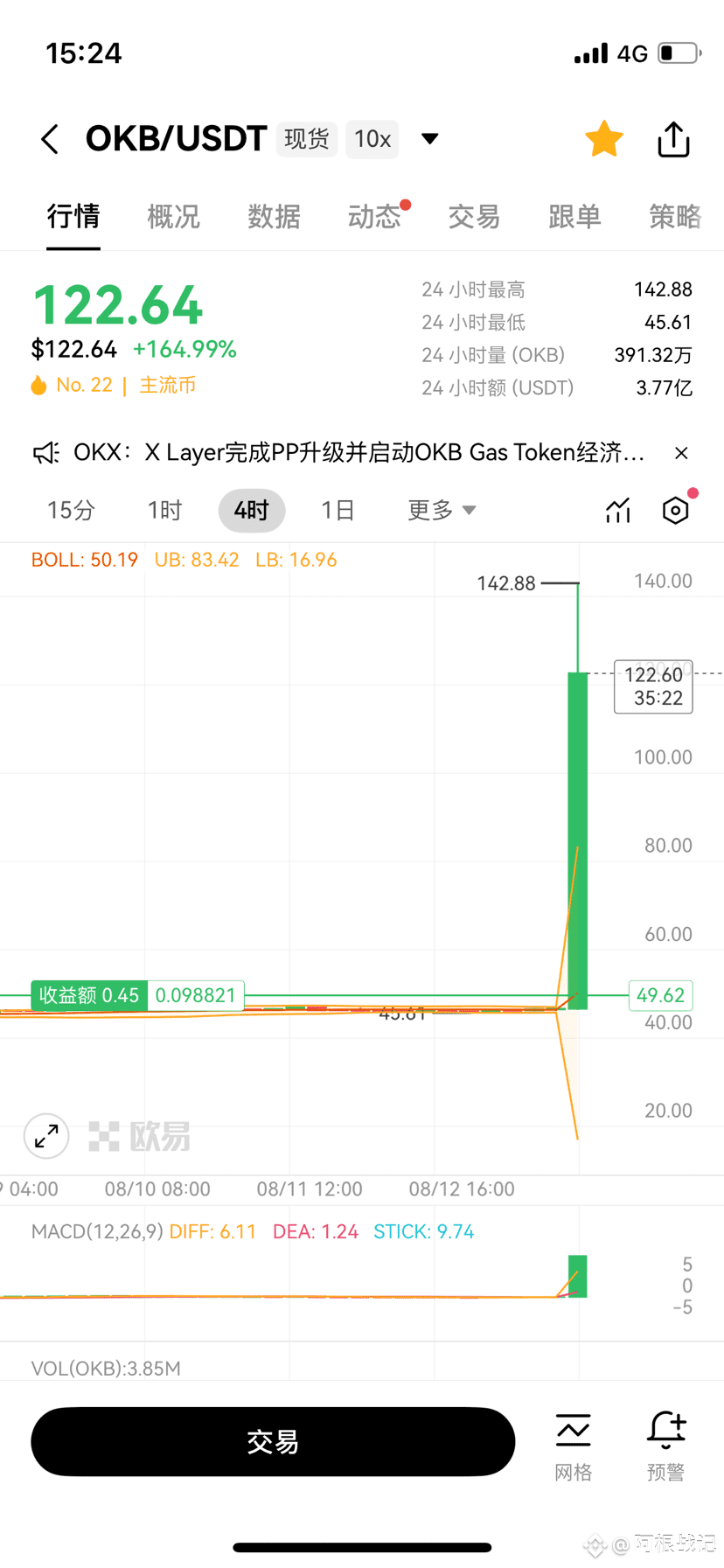This screenshot has width=724, height=1568.
Task: Switch to the 交易 tab
Action: (475, 216)
